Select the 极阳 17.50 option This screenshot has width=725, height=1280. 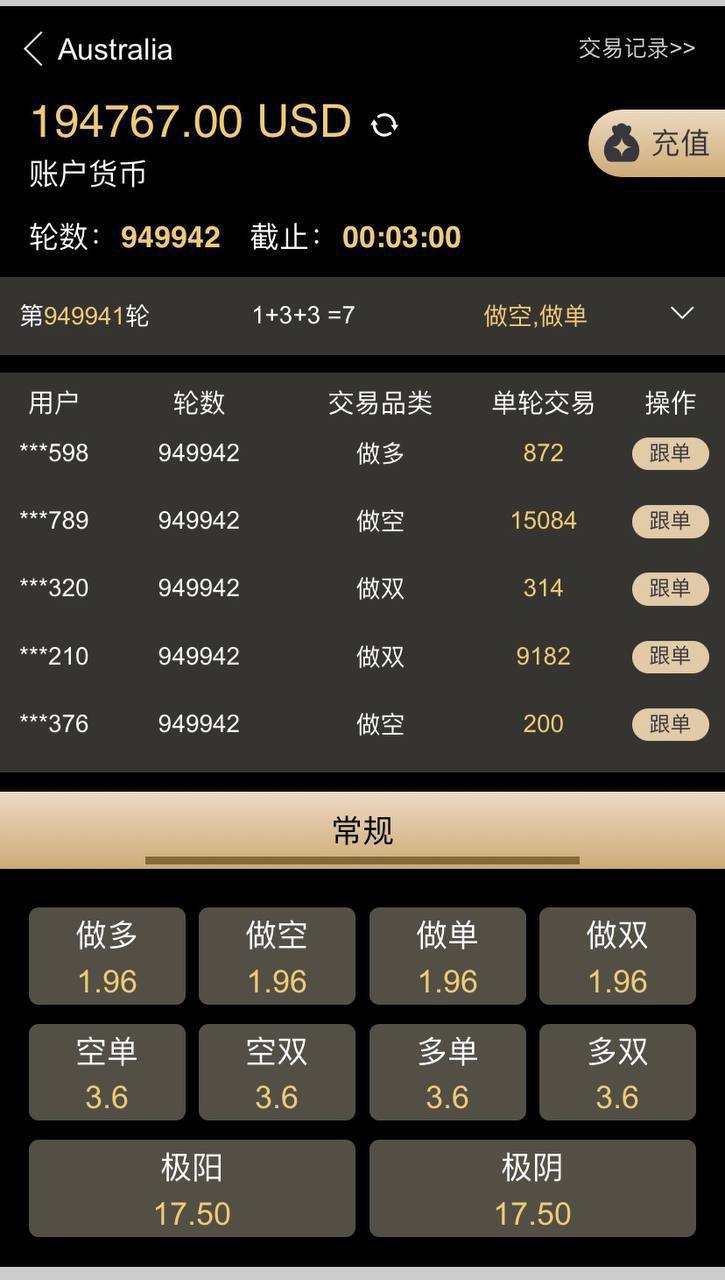(192, 1188)
